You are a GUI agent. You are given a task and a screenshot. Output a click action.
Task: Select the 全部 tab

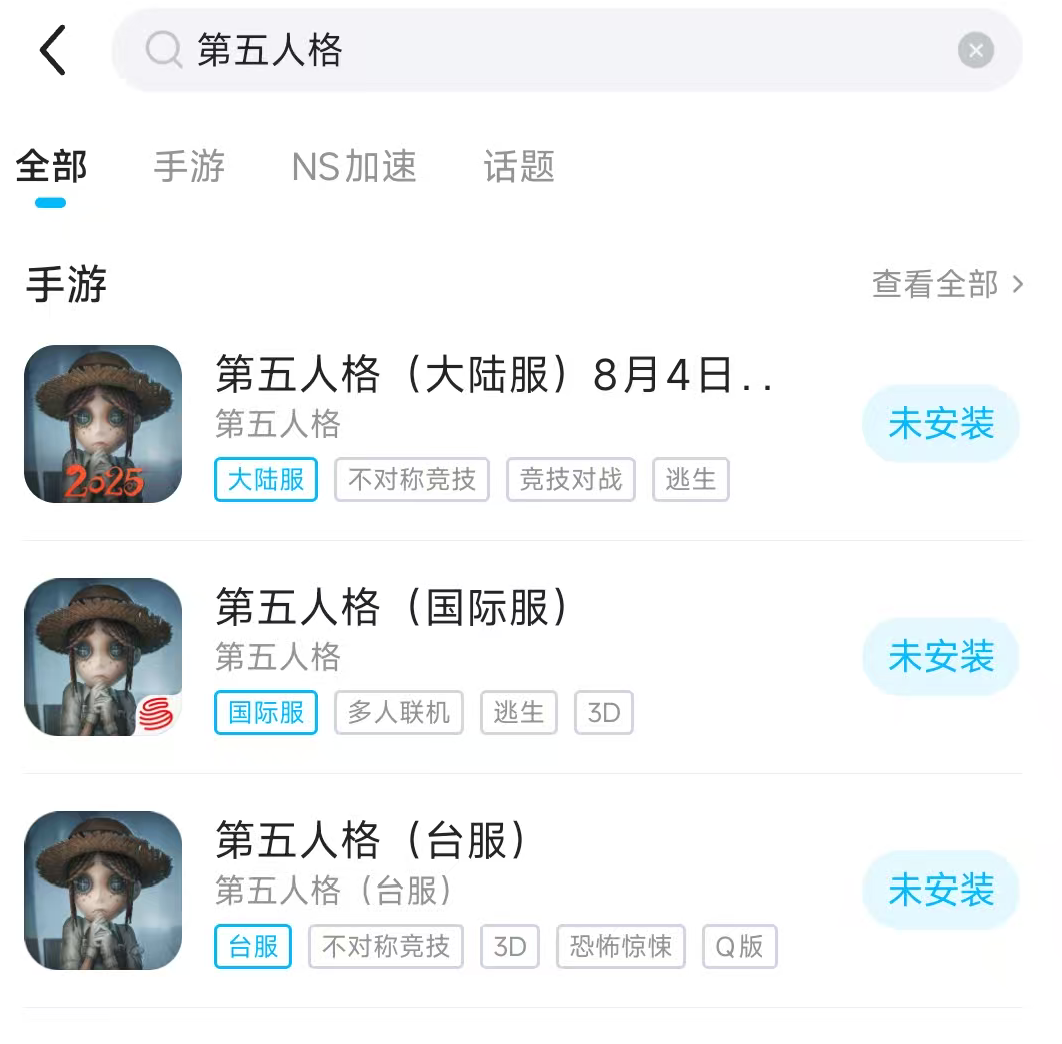(x=51, y=167)
